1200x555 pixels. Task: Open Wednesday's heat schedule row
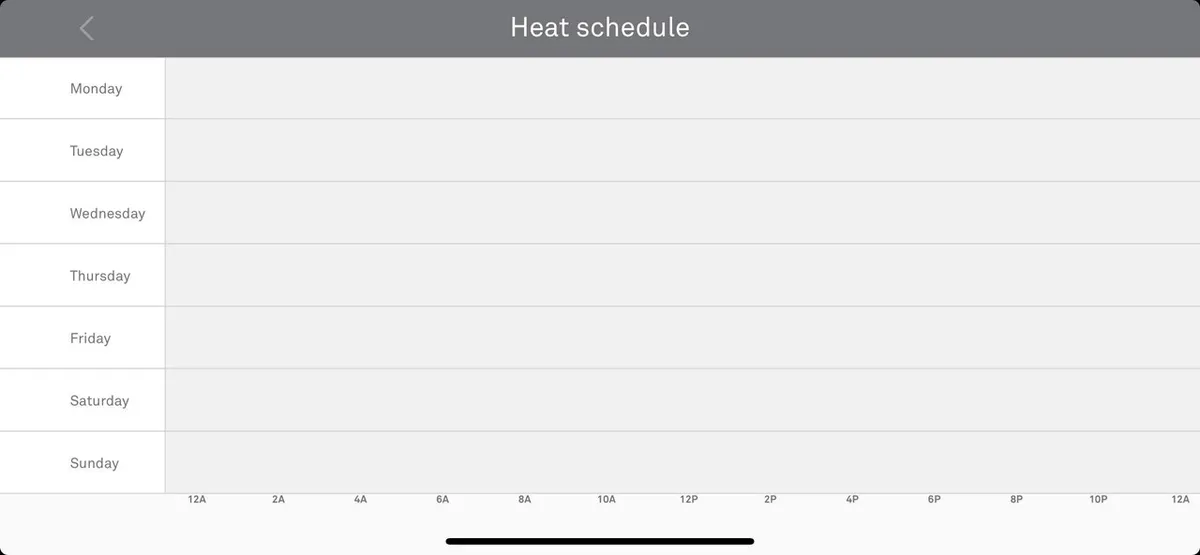pyautogui.click(x=107, y=213)
